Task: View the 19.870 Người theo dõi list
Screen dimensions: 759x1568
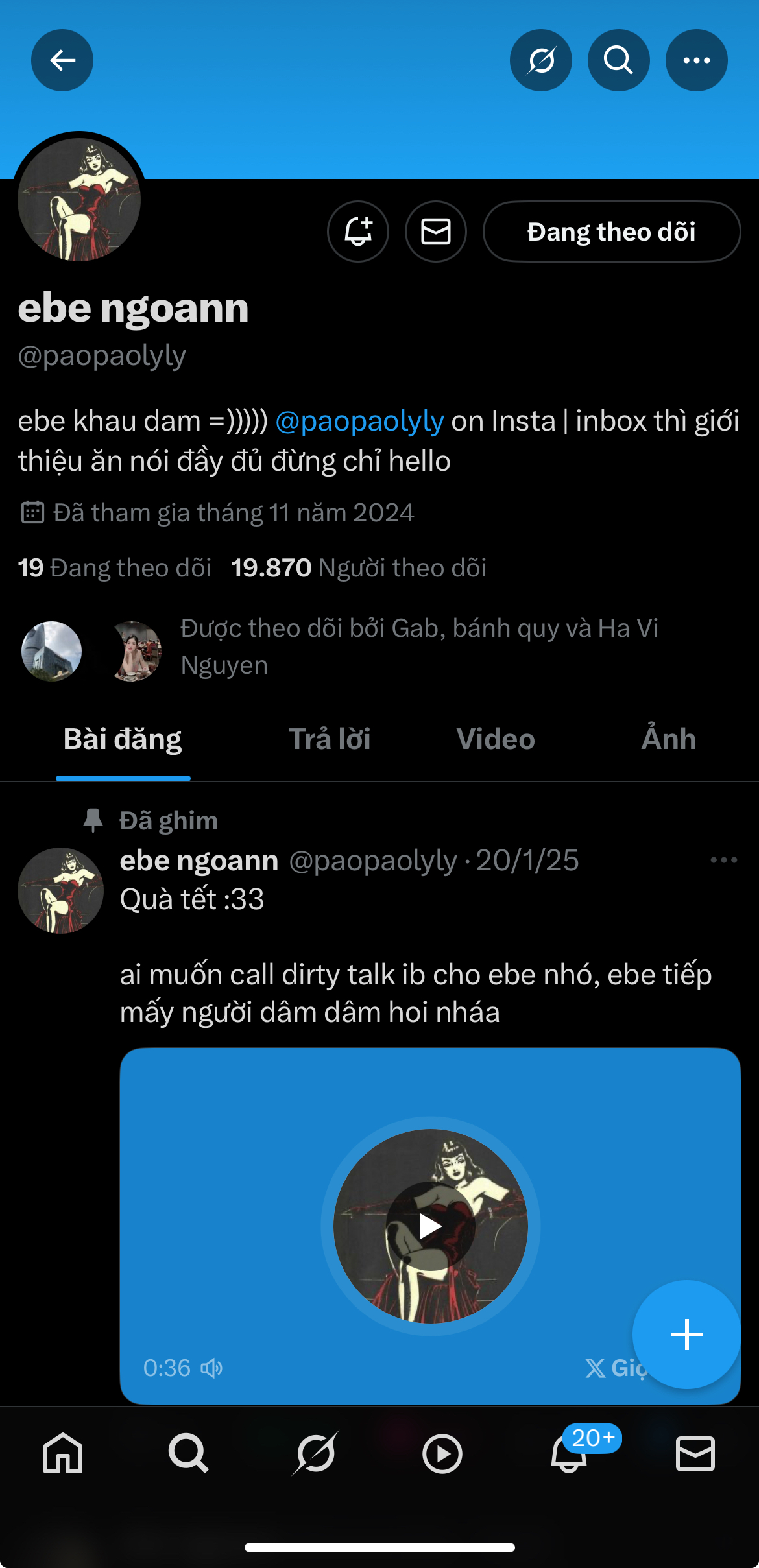Action: point(359,568)
